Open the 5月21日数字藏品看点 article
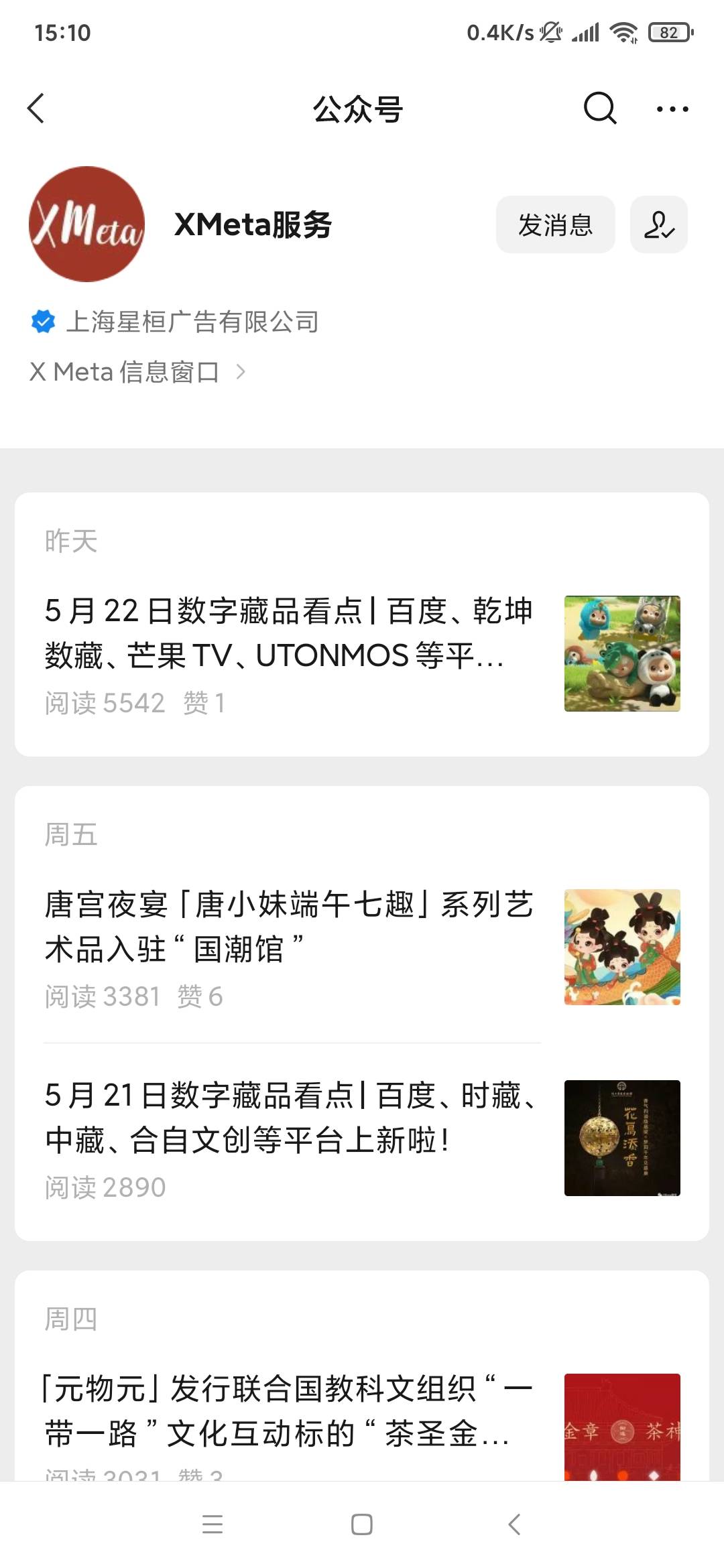The image size is (724, 1568). [x=362, y=1138]
